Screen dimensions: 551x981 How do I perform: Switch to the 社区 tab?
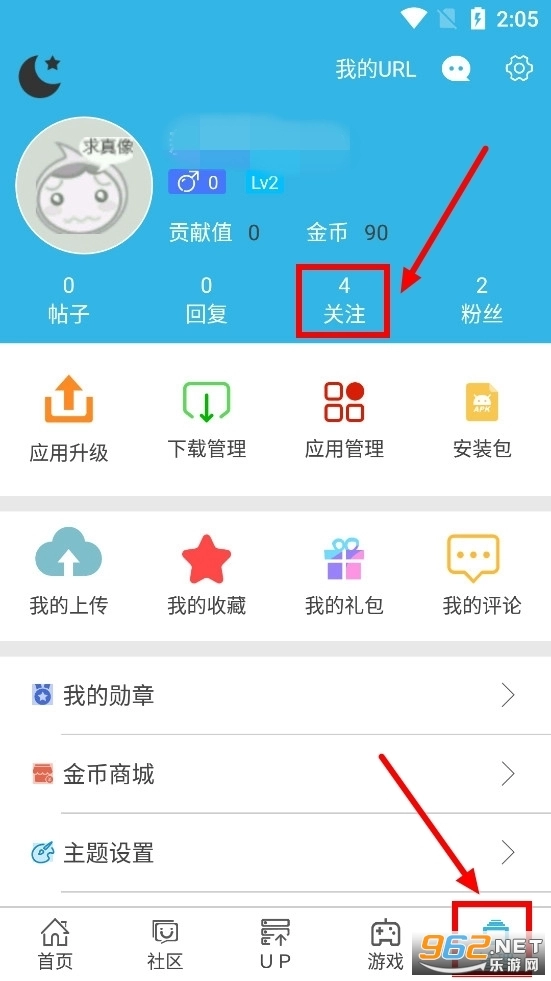tap(165, 943)
